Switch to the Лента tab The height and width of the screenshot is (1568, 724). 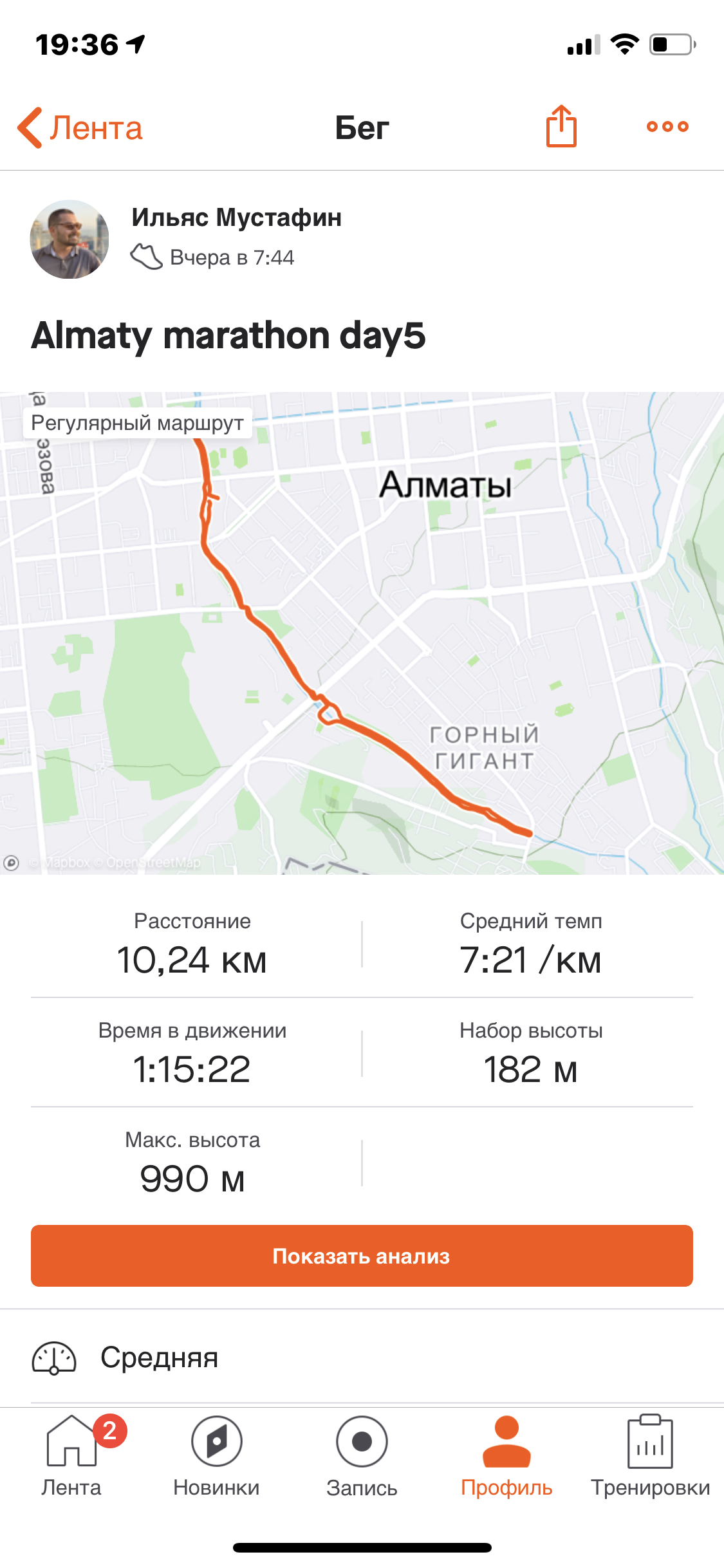click(71, 1456)
